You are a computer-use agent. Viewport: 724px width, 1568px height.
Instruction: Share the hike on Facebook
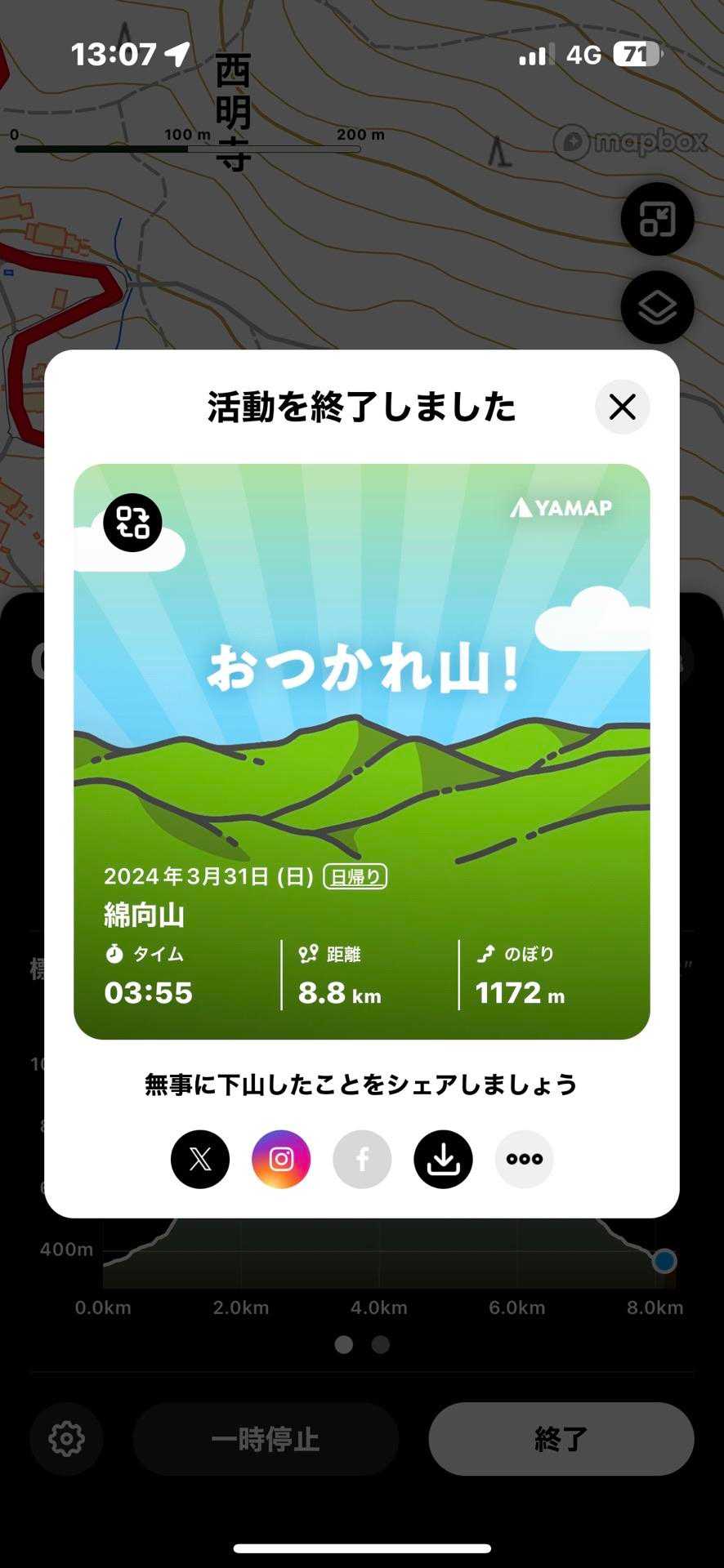[x=362, y=1159]
